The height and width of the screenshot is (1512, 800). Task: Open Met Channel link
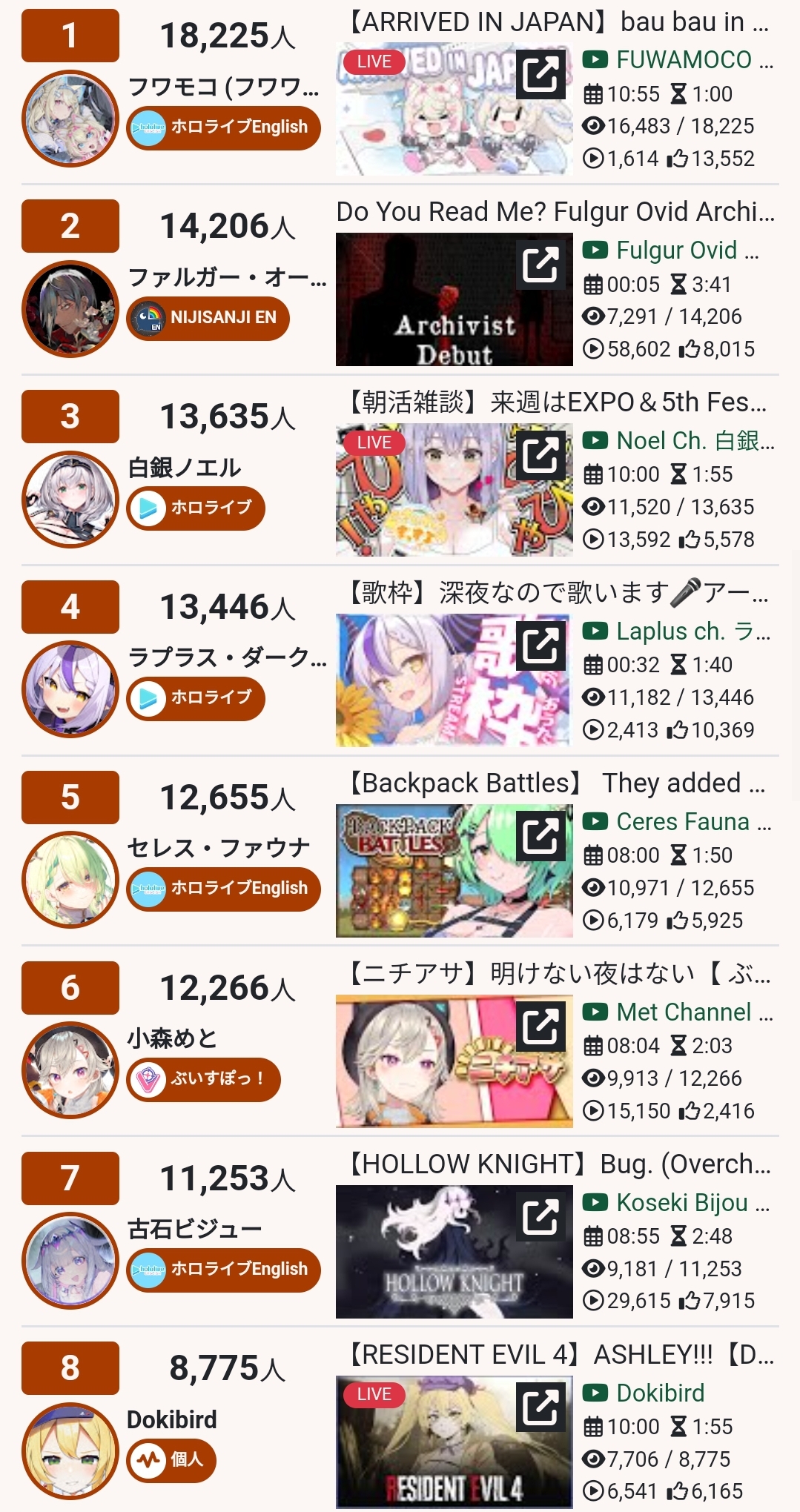point(678,1012)
